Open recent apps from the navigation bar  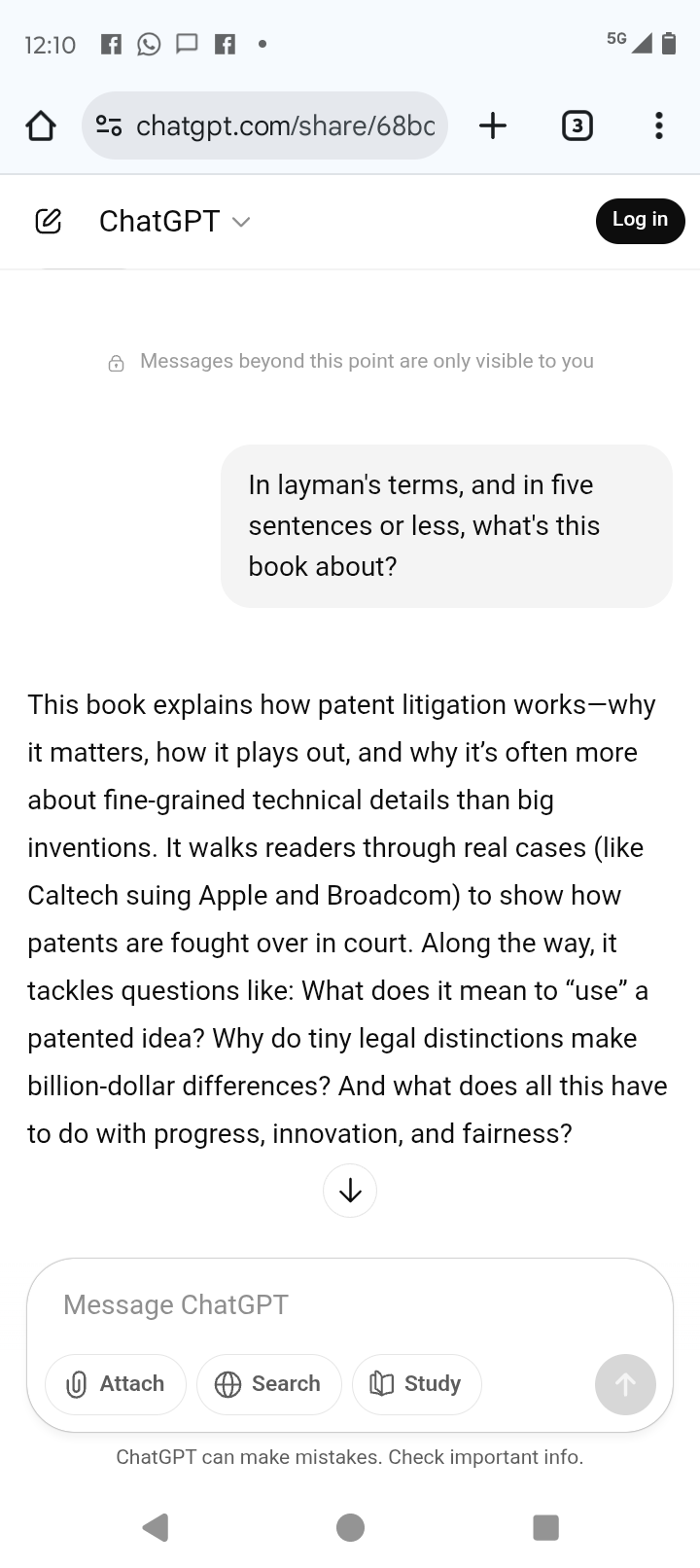[546, 1527]
